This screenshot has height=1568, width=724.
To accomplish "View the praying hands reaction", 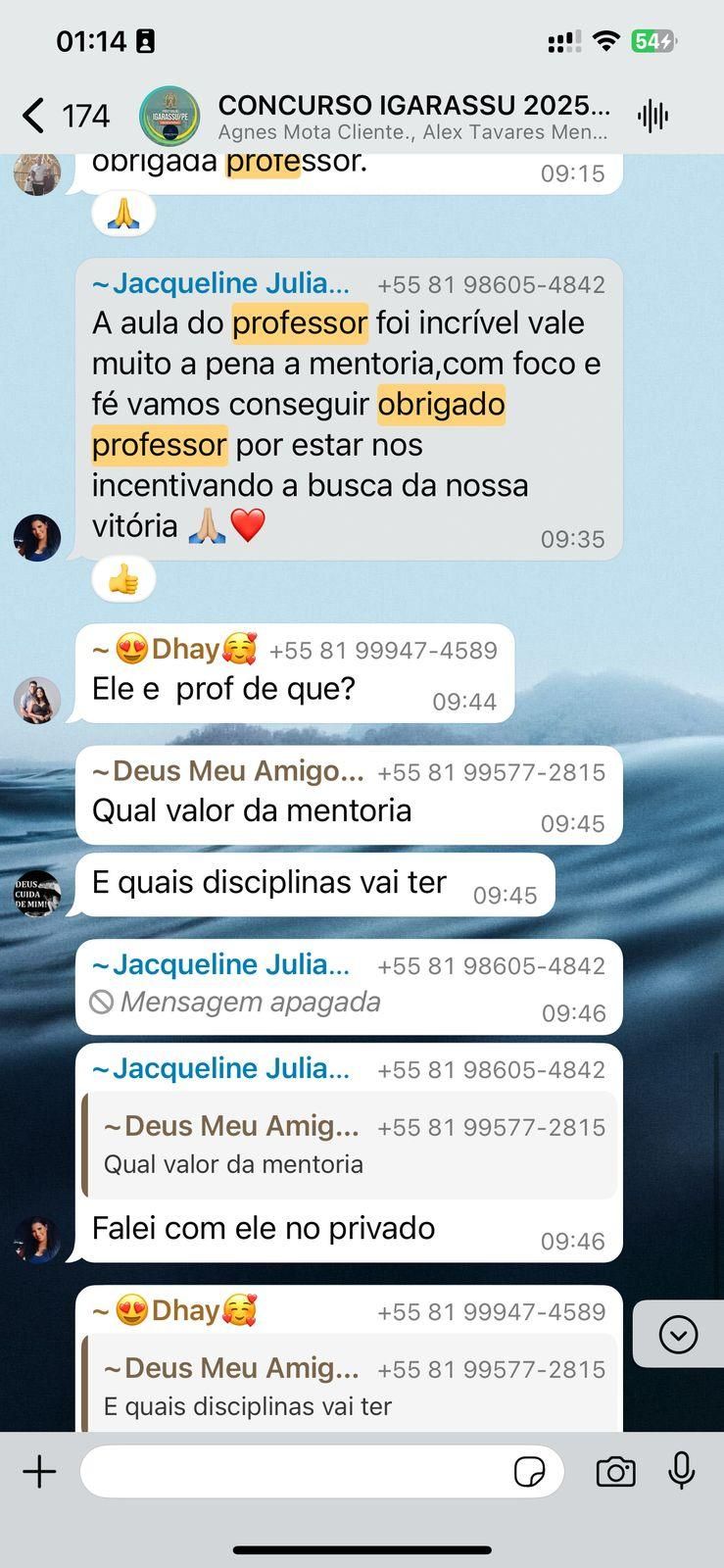I will click(123, 213).
